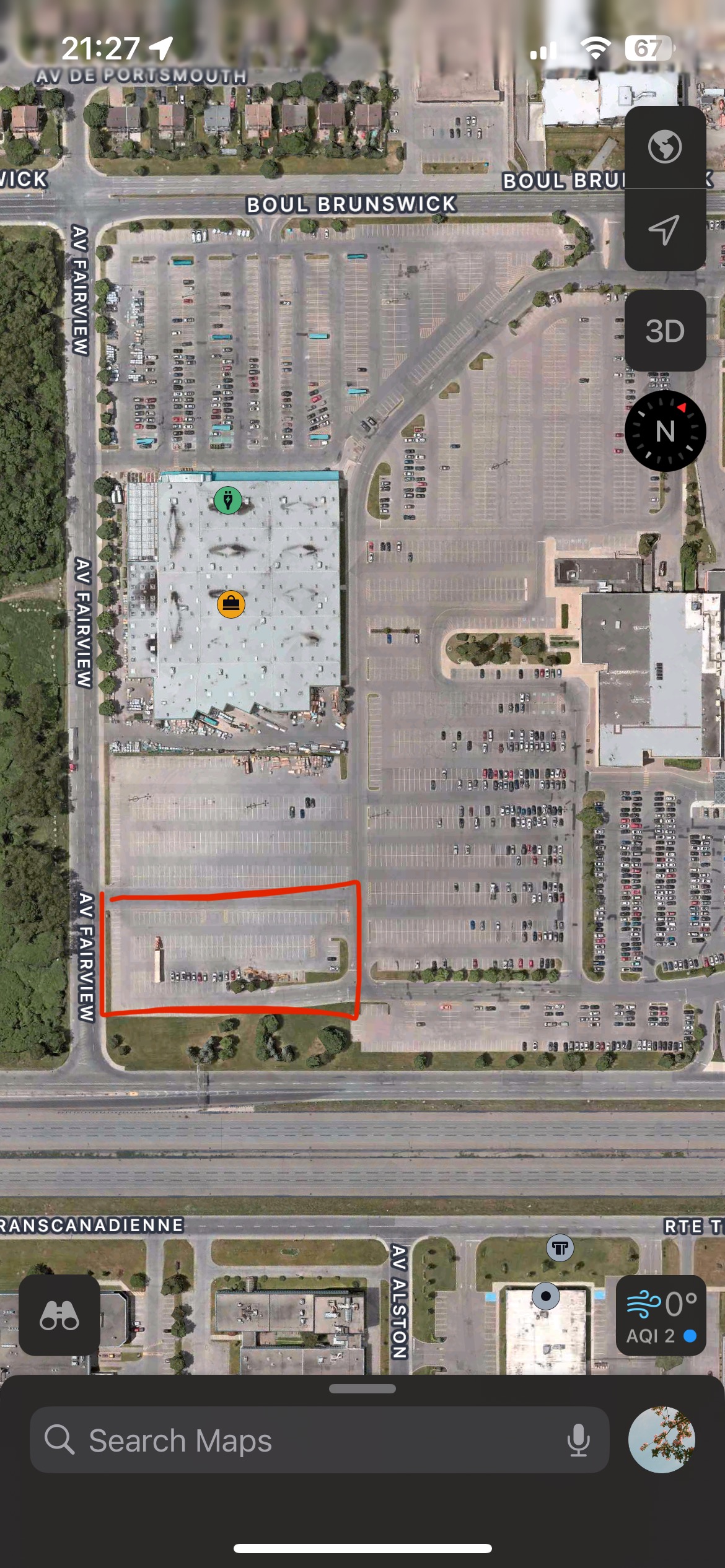The width and height of the screenshot is (725, 1568).
Task: Open the weather and AQI widget
Action: point(661,1315)
